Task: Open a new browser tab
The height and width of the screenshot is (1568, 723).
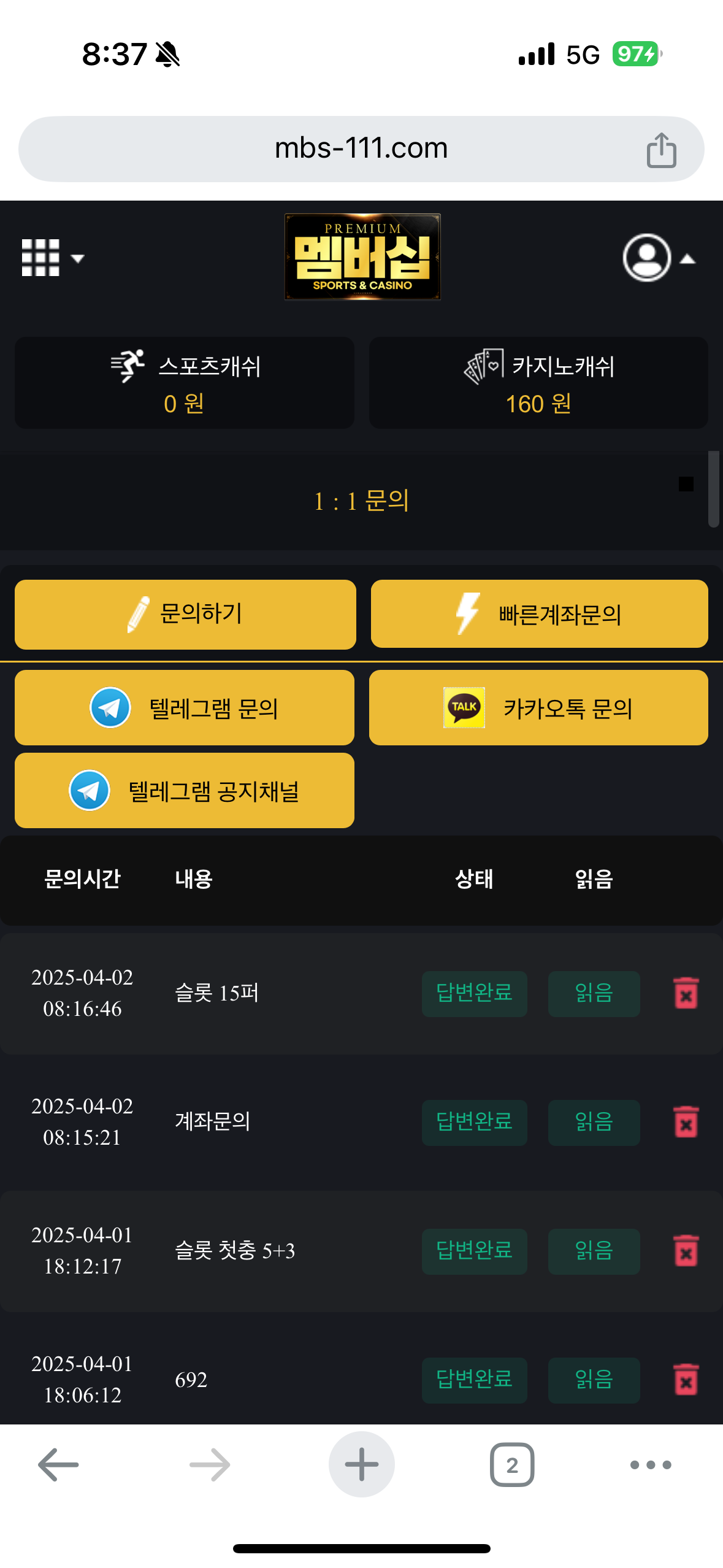Action: (362, 1465)
